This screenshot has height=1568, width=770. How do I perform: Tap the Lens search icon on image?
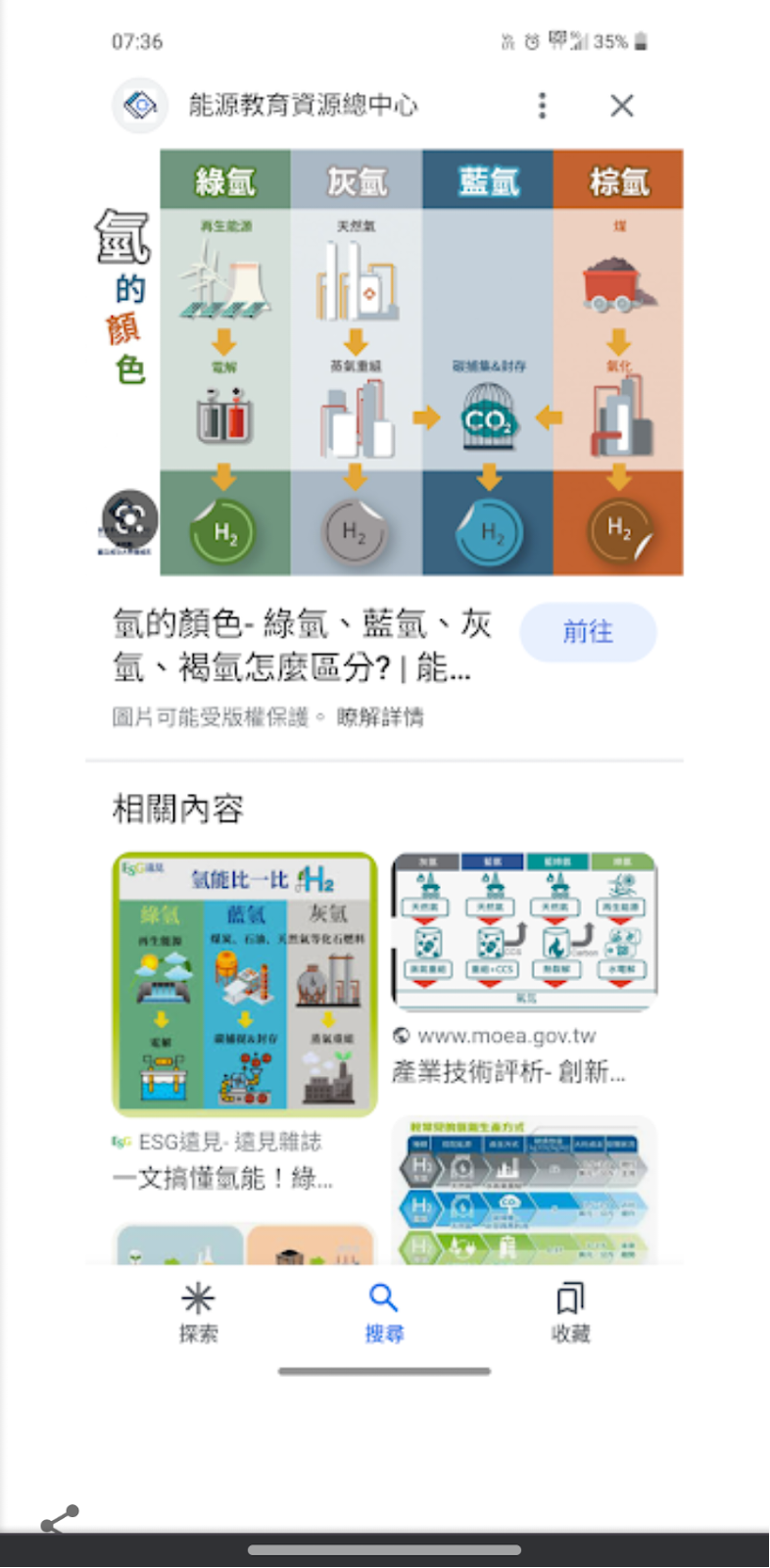tap(130, 517)
